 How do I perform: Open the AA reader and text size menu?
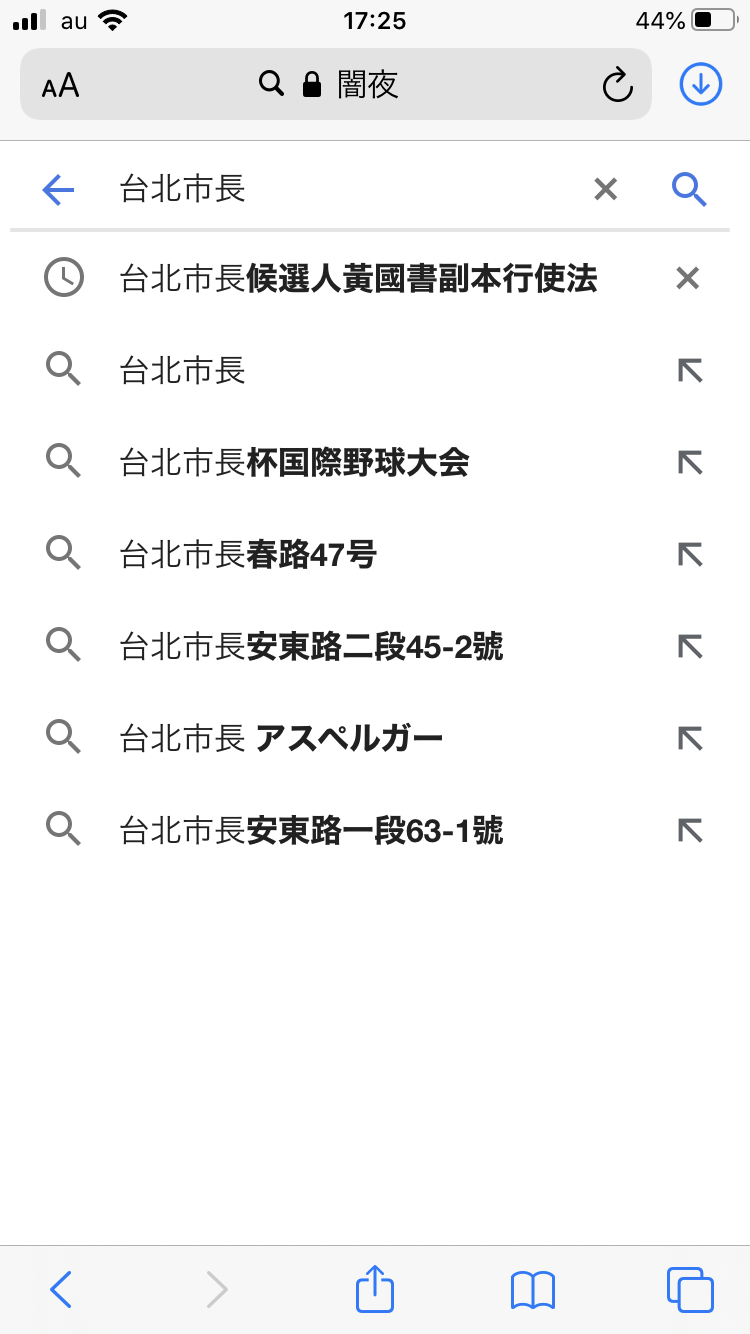[61, 85]
